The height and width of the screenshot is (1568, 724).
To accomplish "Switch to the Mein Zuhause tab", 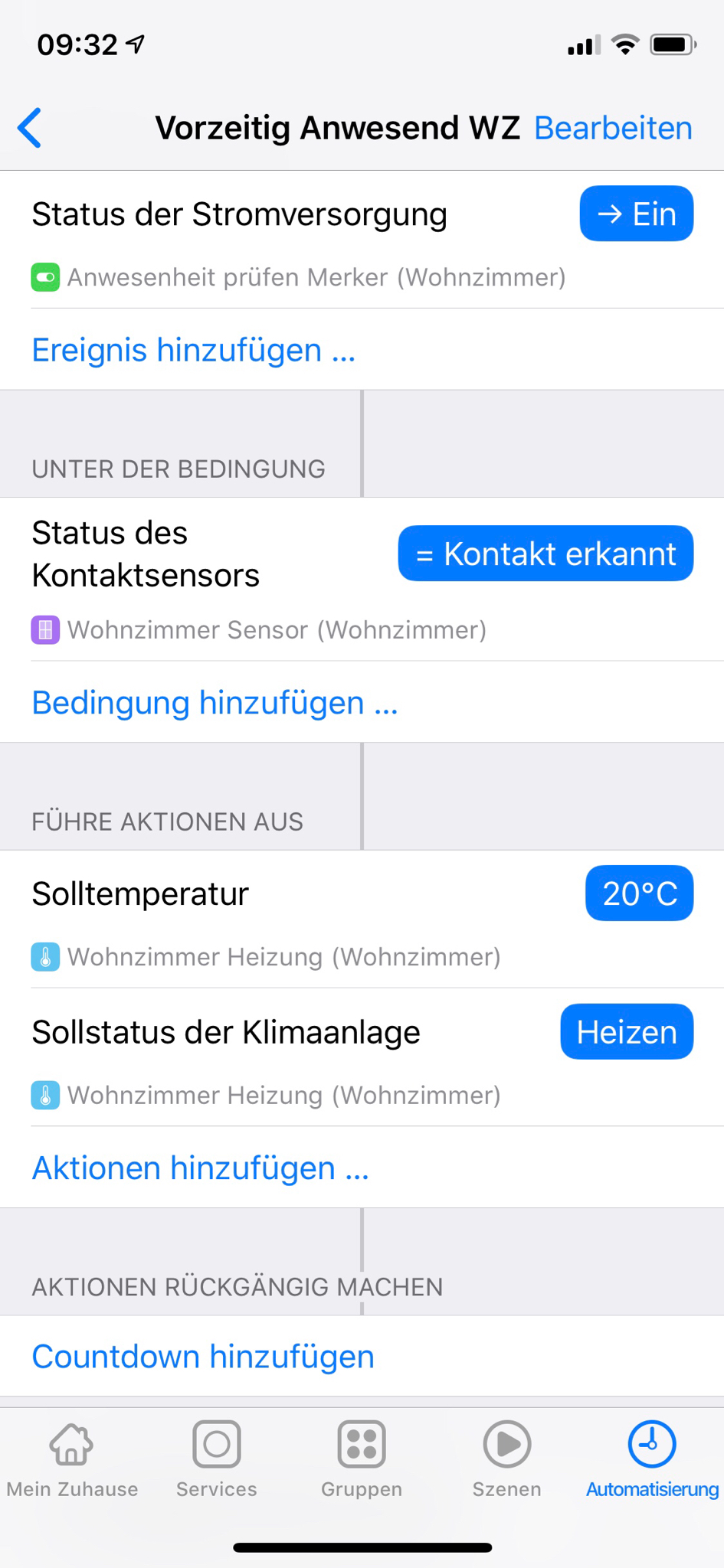I will click(72, 1459).
